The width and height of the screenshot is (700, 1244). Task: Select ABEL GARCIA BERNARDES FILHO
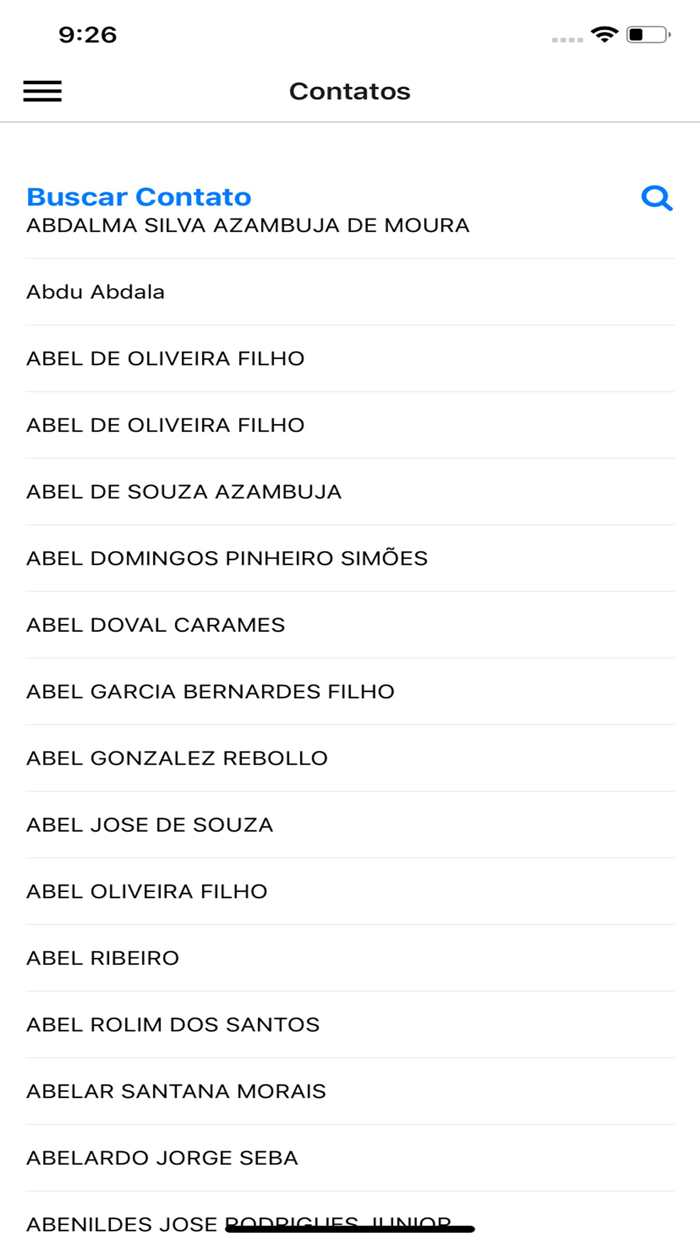[211, 691]
